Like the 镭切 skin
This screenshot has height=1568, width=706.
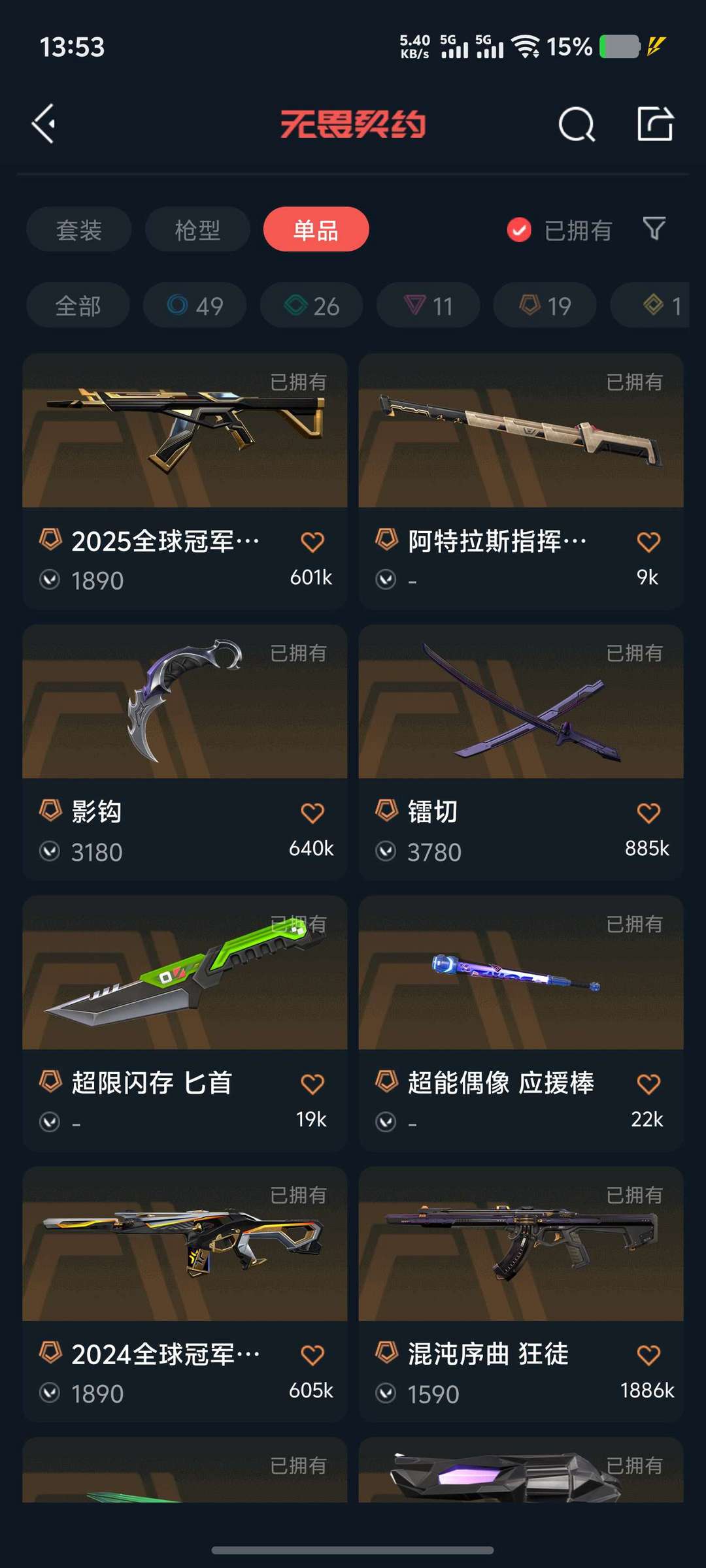tap(648, 813)
